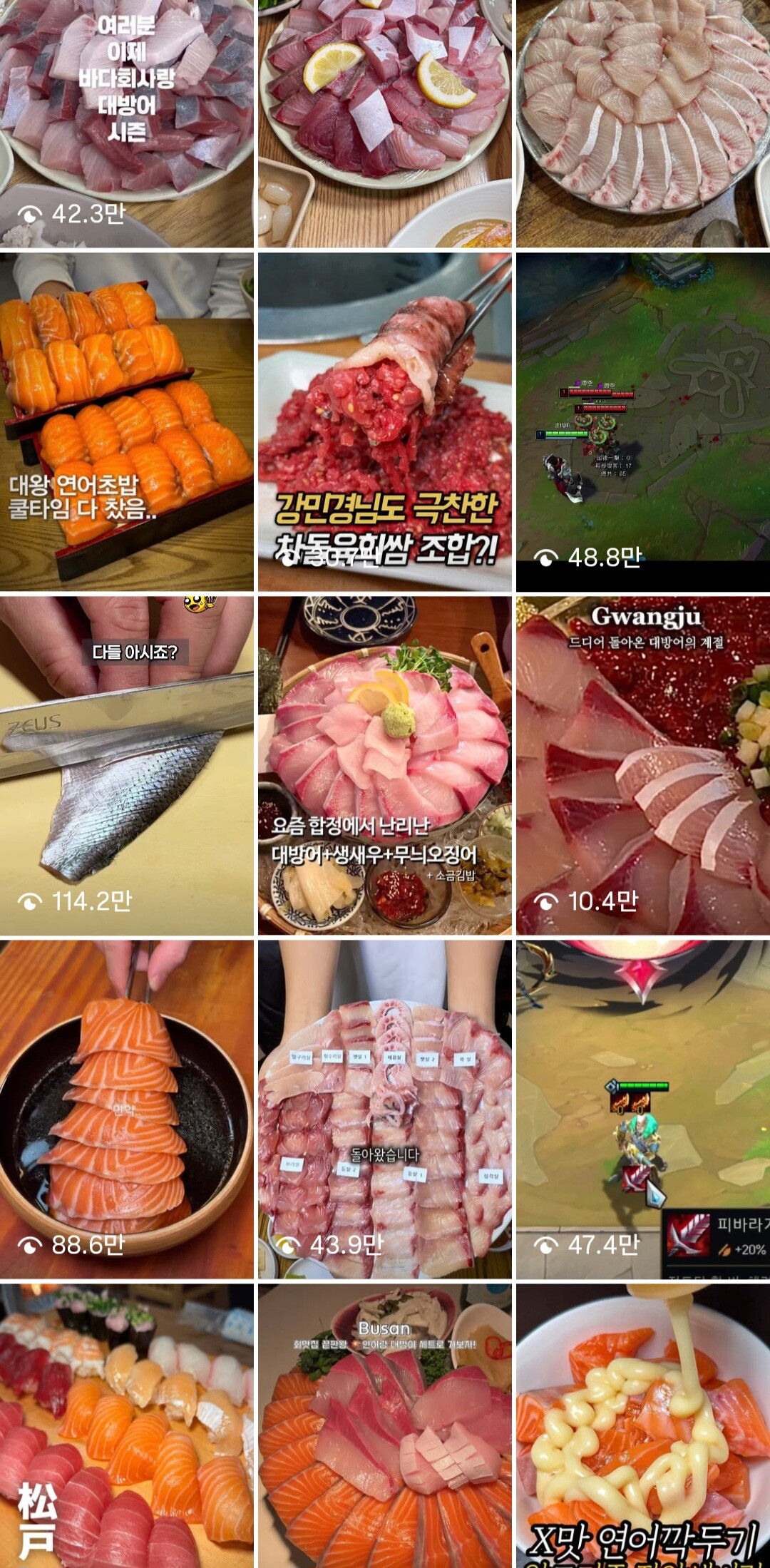
Task: Open the 松戸 sushi video
Action: [127, 1426]
